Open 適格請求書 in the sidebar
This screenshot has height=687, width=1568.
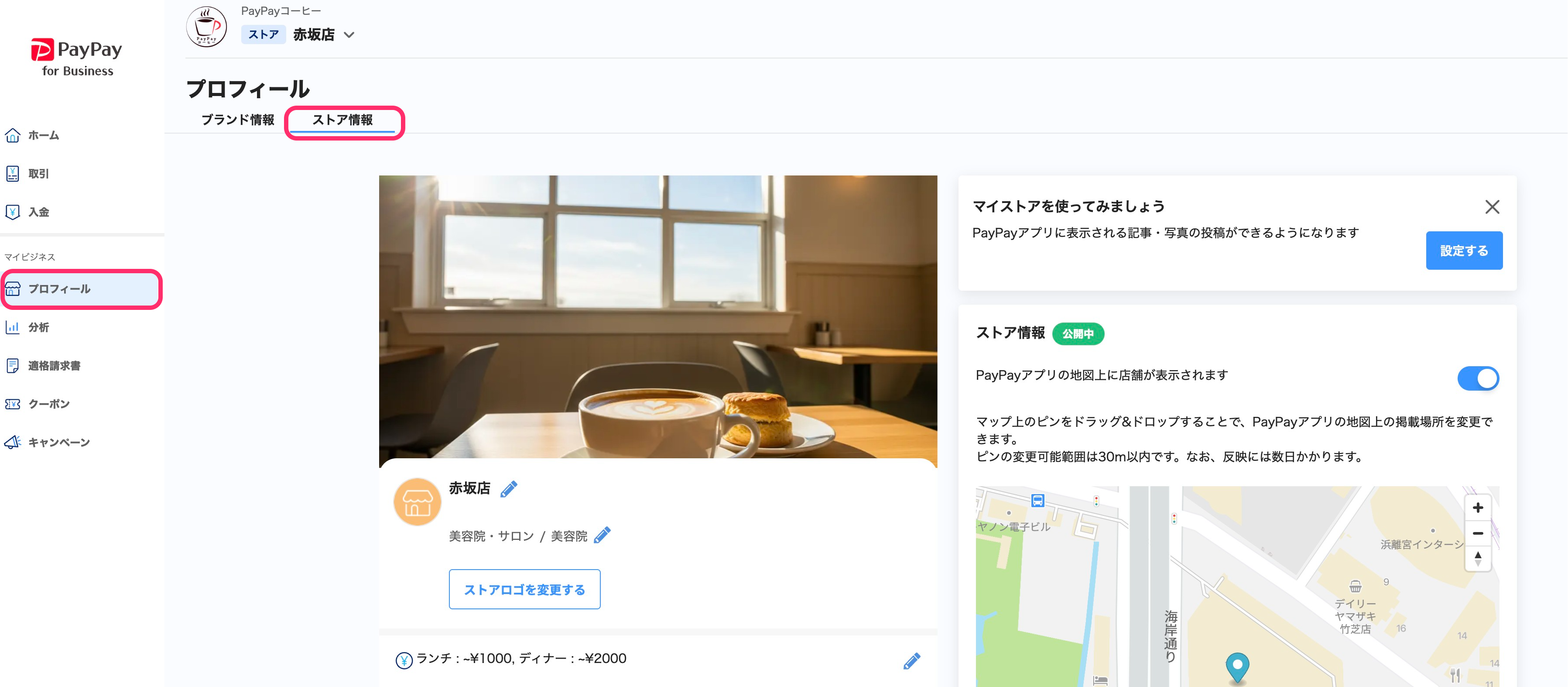54,365
